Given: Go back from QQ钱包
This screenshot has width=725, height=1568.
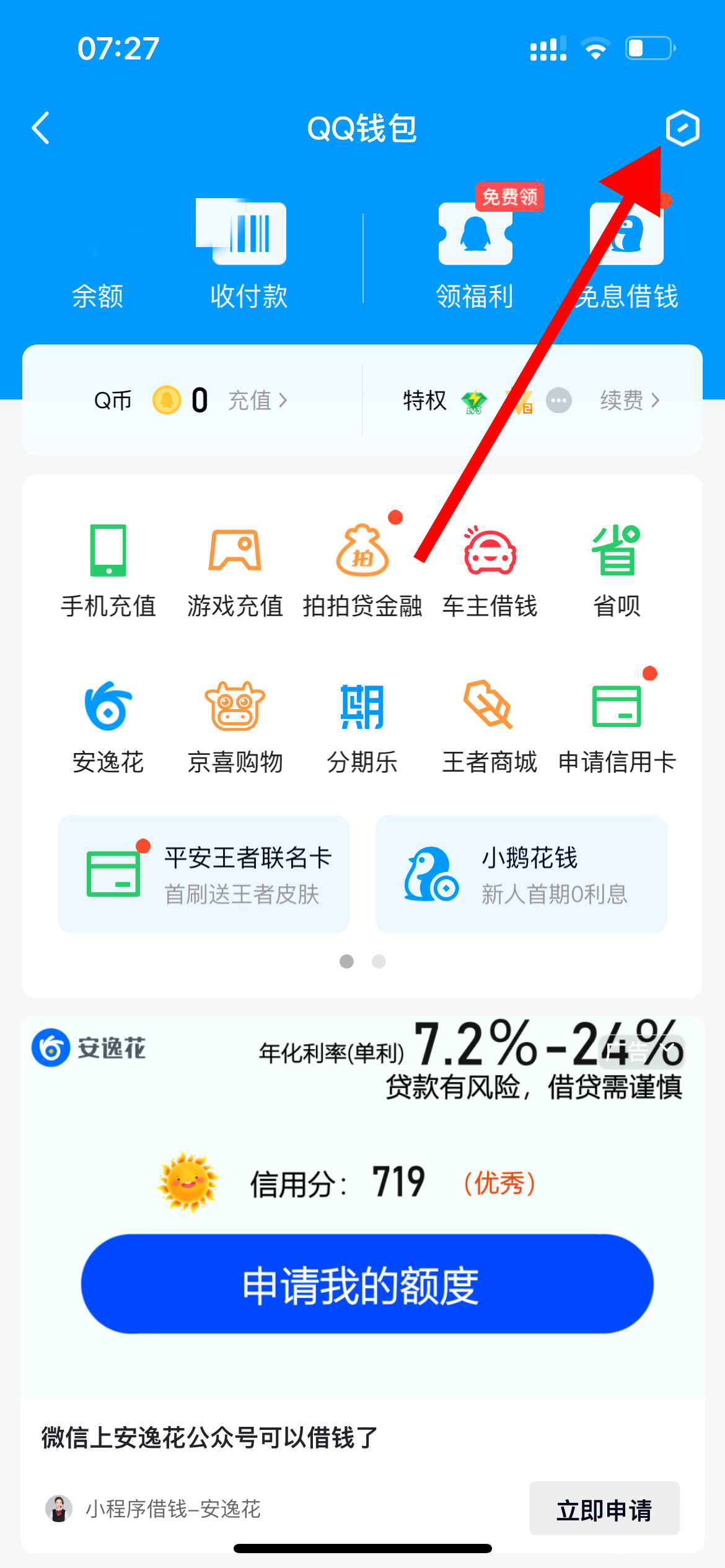Looking at the screenshot, I should coord(41,128).
